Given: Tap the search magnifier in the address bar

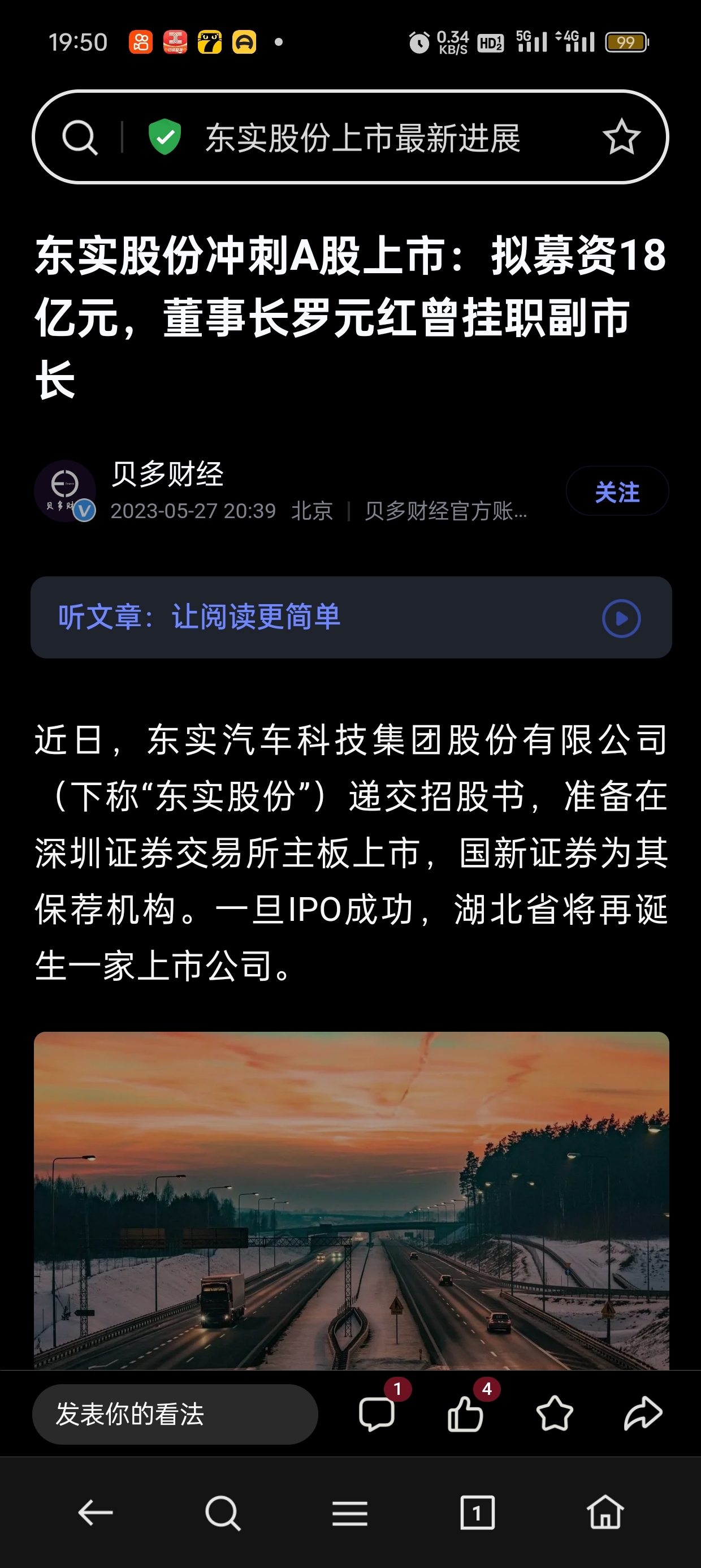Looking at the screenshot, I should [80, 137].
